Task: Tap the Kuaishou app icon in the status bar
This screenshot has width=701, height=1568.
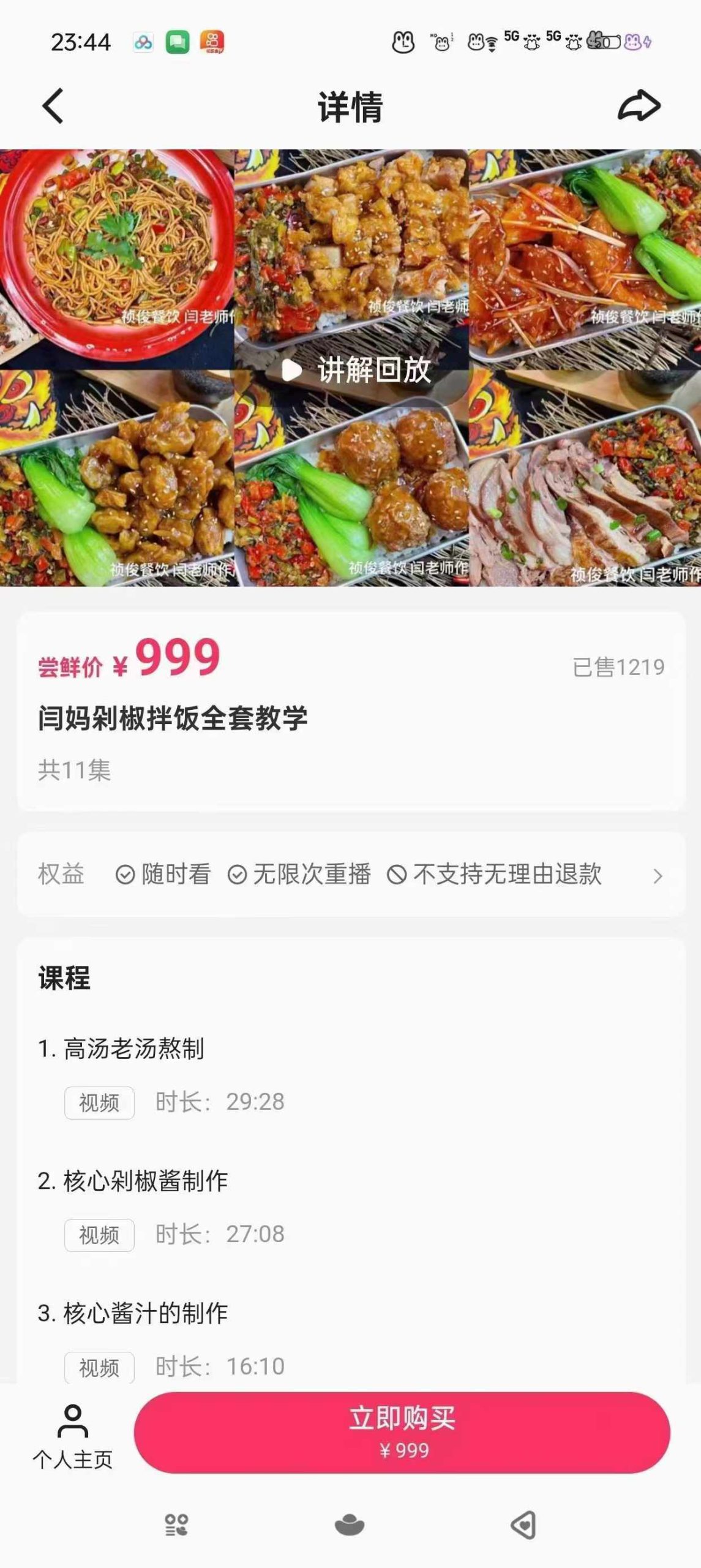Action: pyautogui.click(x=214, y=43)
